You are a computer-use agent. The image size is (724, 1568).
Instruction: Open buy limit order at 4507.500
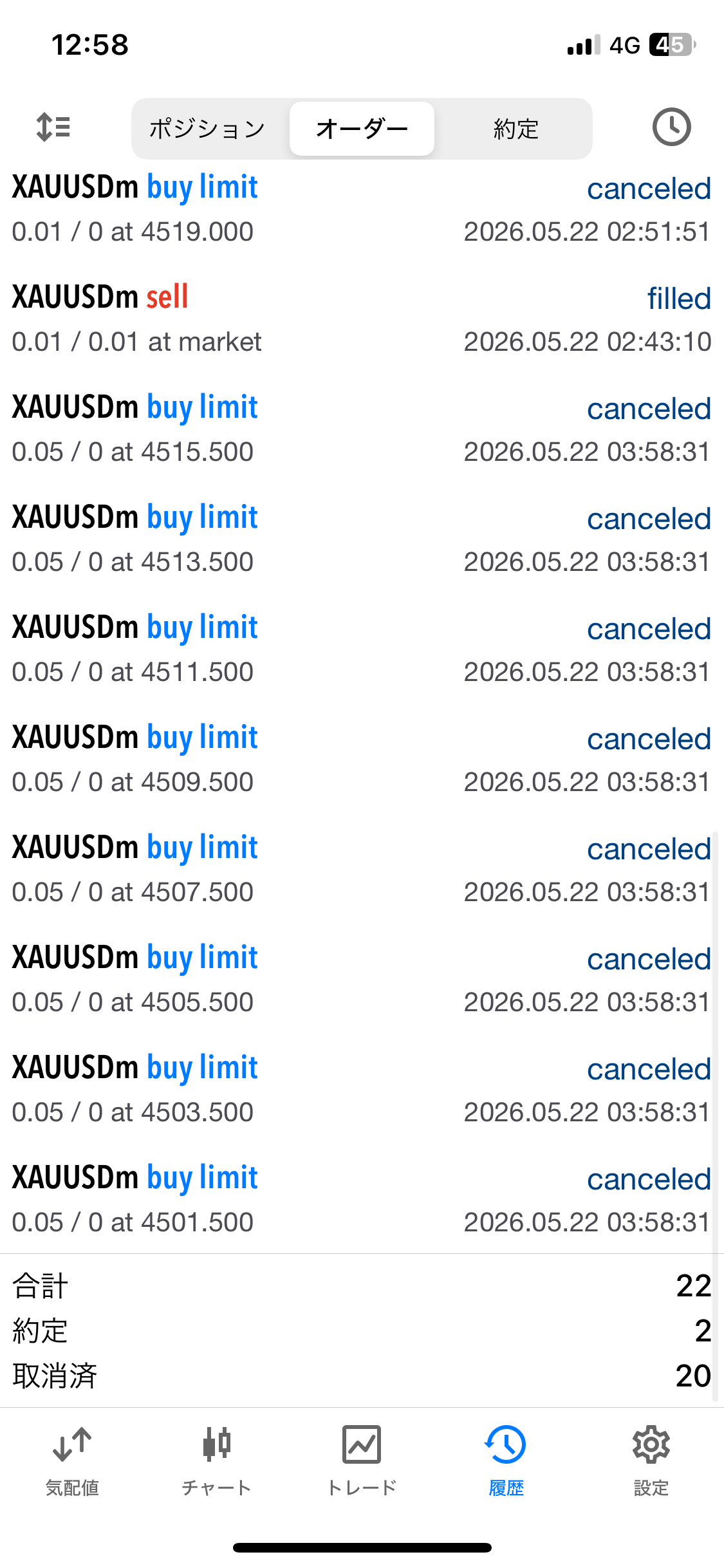click(362, 870)
